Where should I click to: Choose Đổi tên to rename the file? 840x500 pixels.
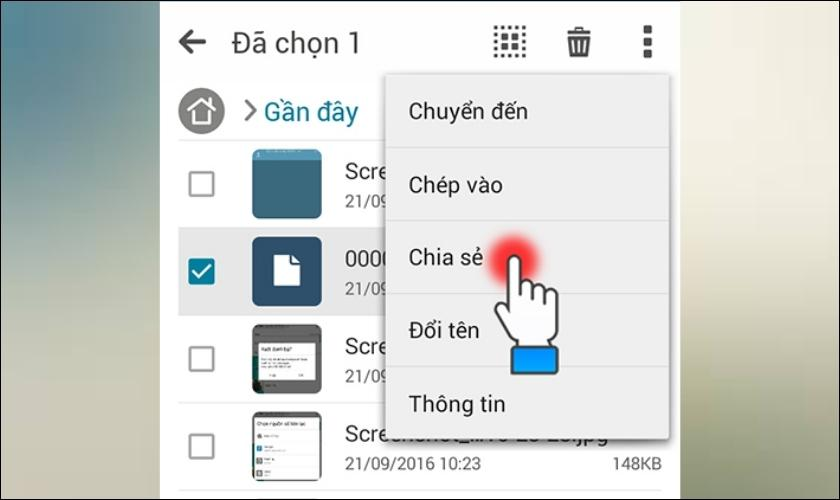(443, 330)
